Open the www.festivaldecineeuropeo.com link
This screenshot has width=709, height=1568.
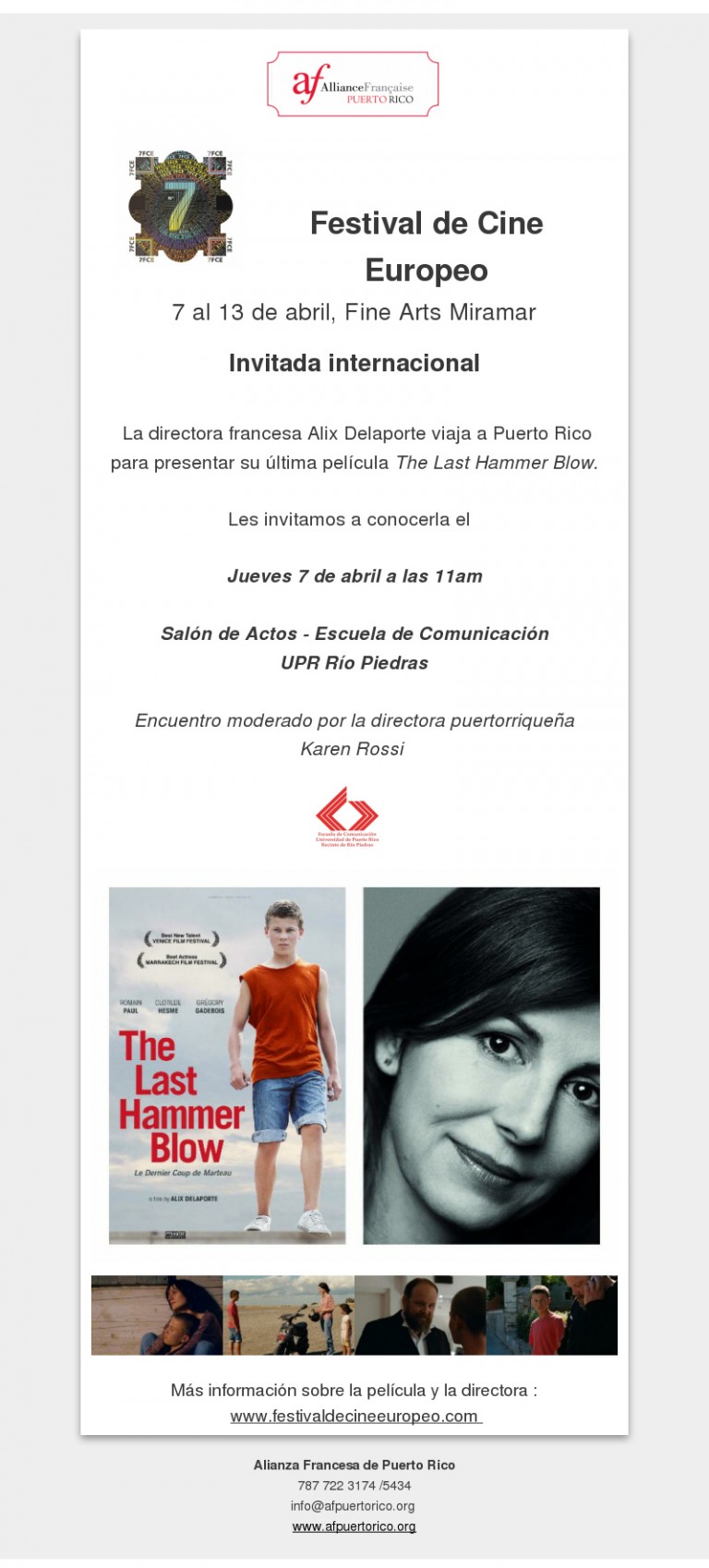point(354,1416)
